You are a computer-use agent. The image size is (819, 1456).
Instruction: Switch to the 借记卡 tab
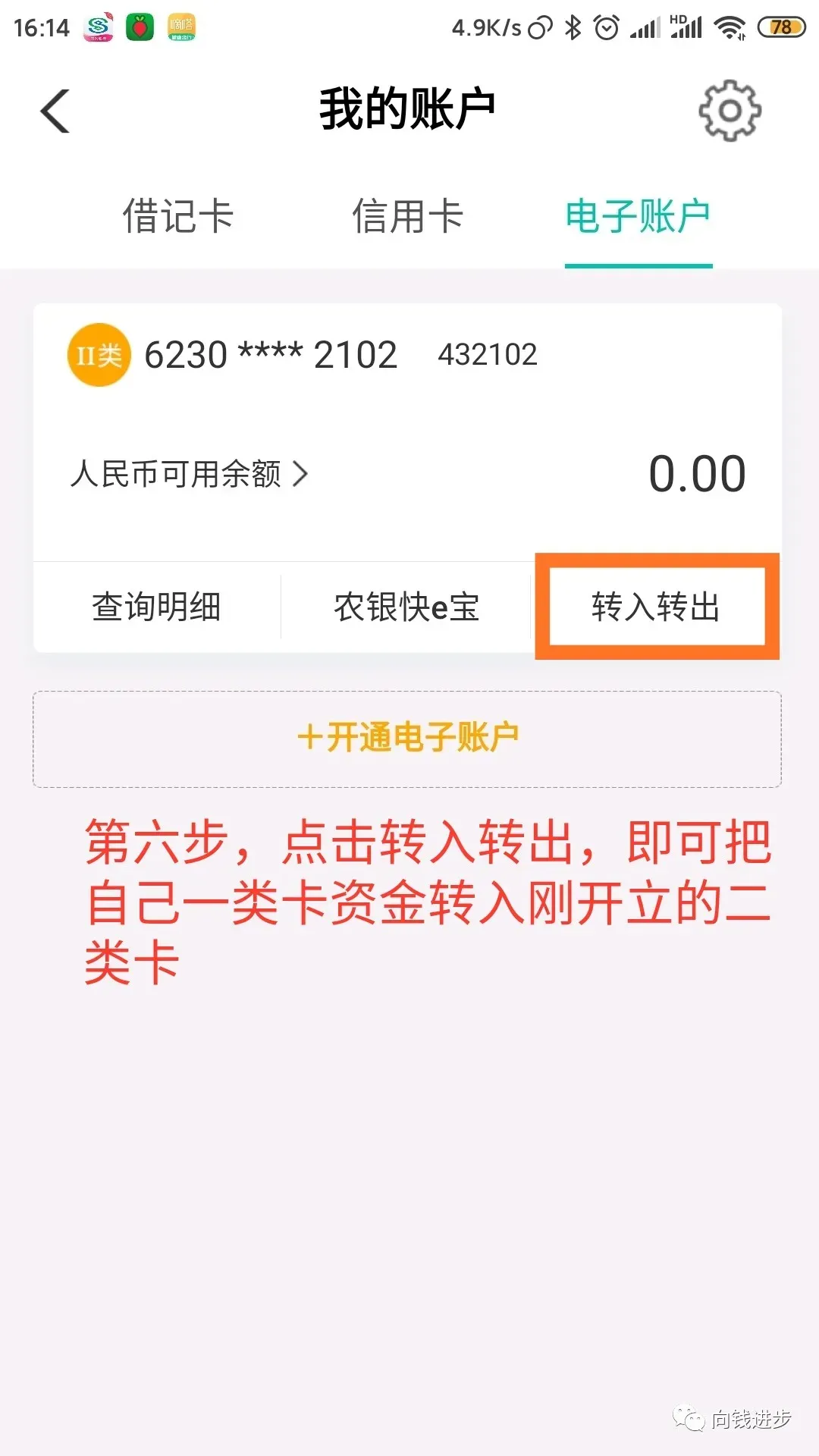178,217
